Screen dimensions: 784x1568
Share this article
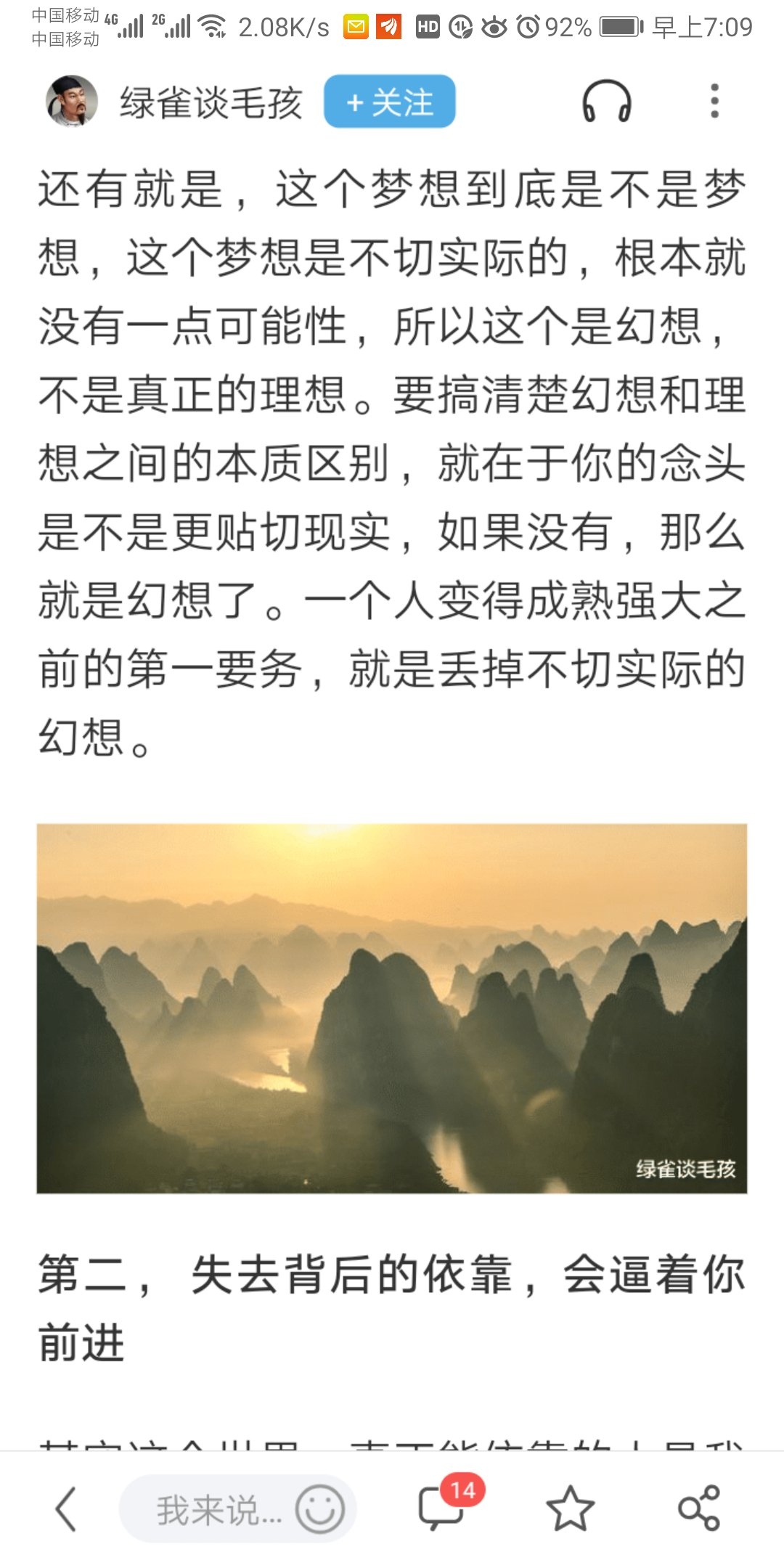tap(698, 1508)
